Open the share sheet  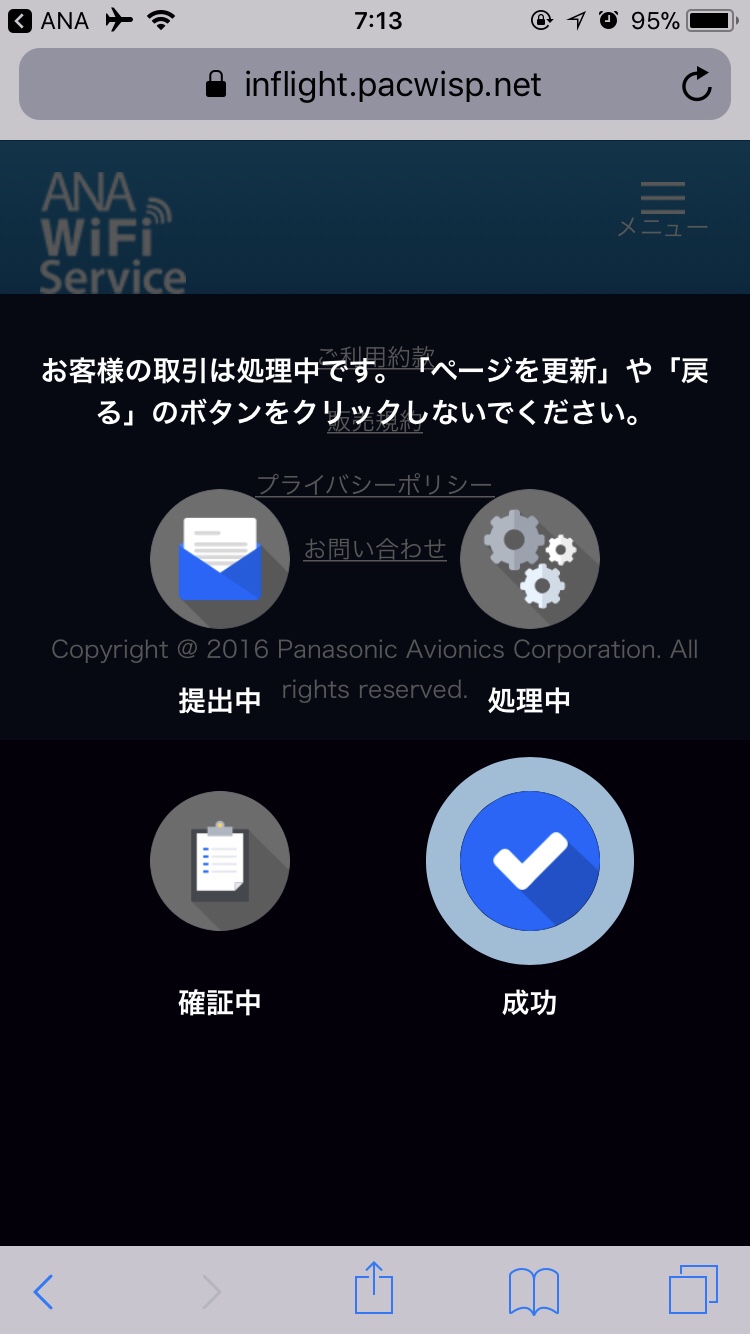374,1289
